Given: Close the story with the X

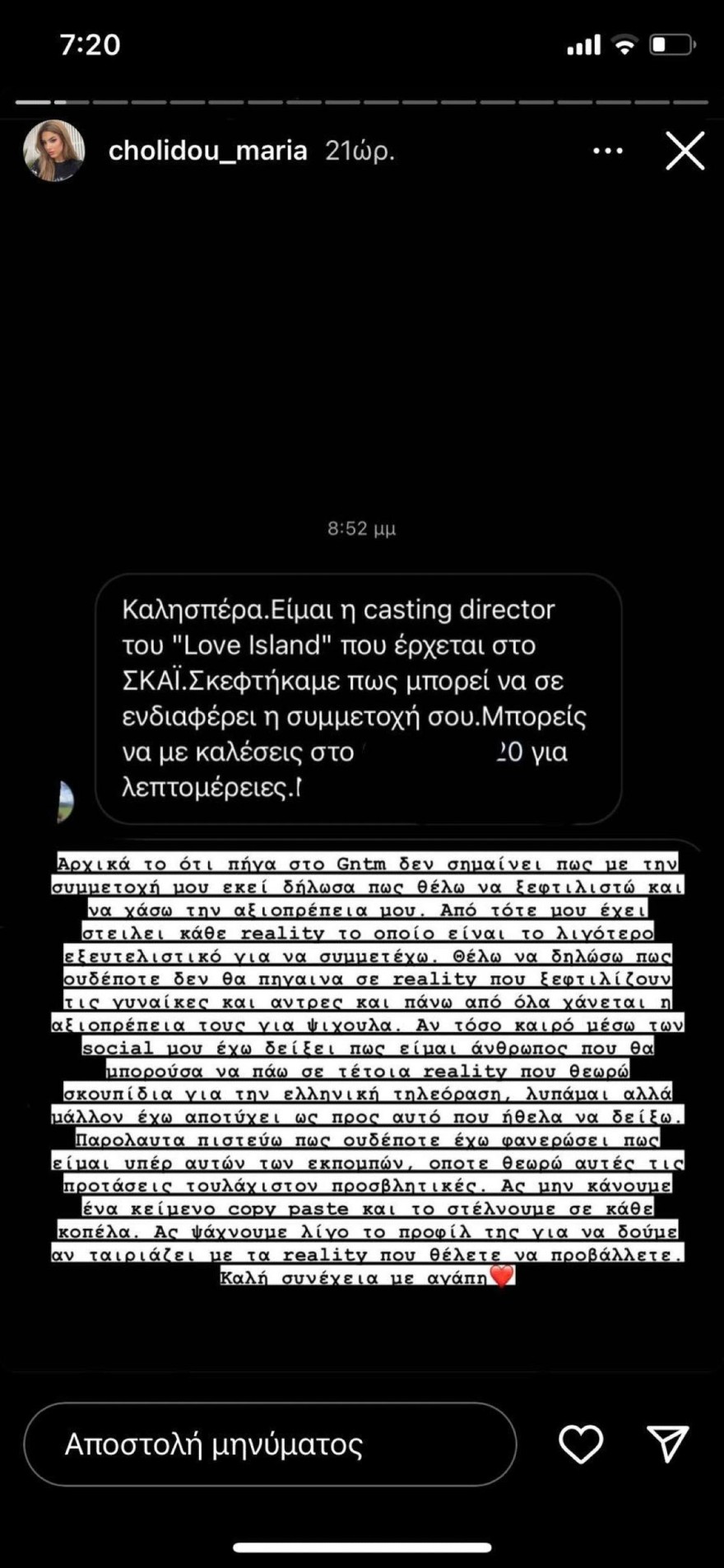Looking at the screenshot, I should tap(685, 151).
